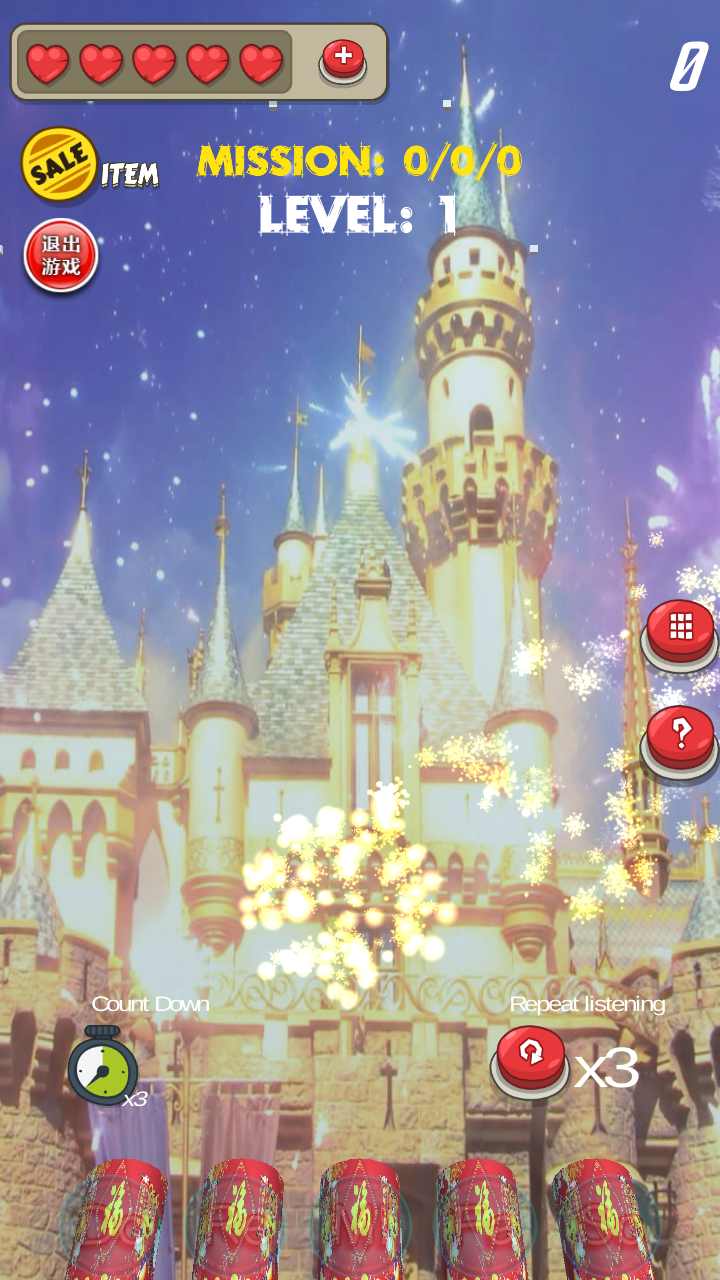The width and height of the screenshot is (720, 1280).
Task: Tap the Repeat listening button
Action: tap(531, 1059)
